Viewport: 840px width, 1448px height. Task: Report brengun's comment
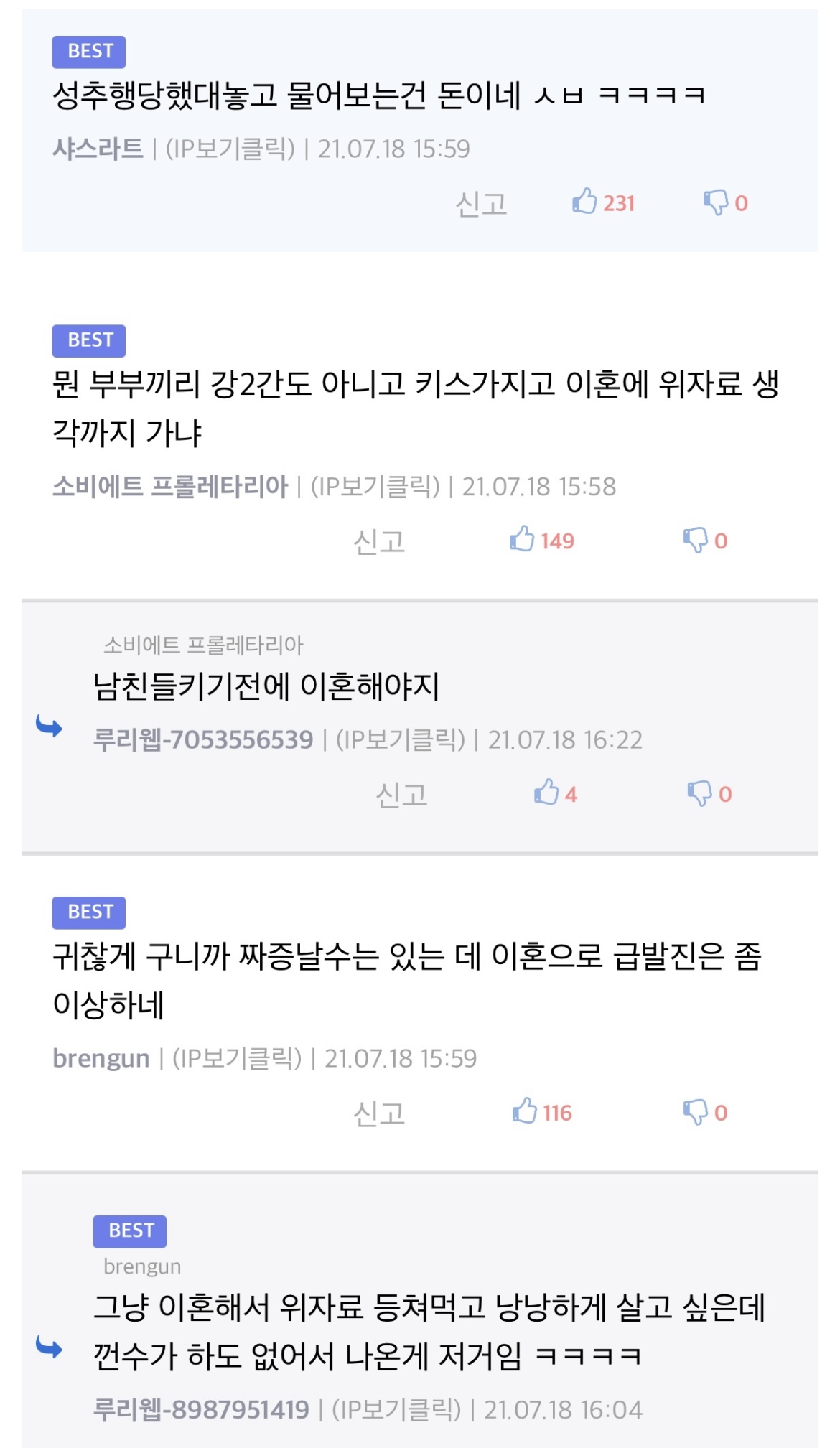point(379,1113)
